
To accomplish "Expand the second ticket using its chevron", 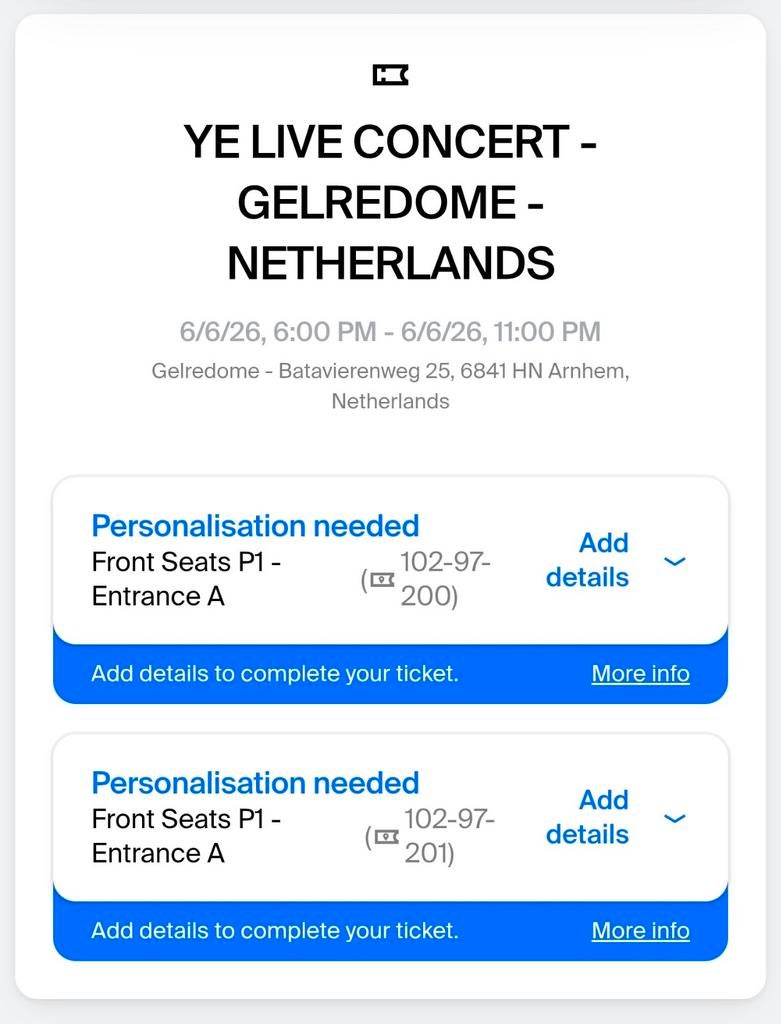I will [x=674, y=818].
